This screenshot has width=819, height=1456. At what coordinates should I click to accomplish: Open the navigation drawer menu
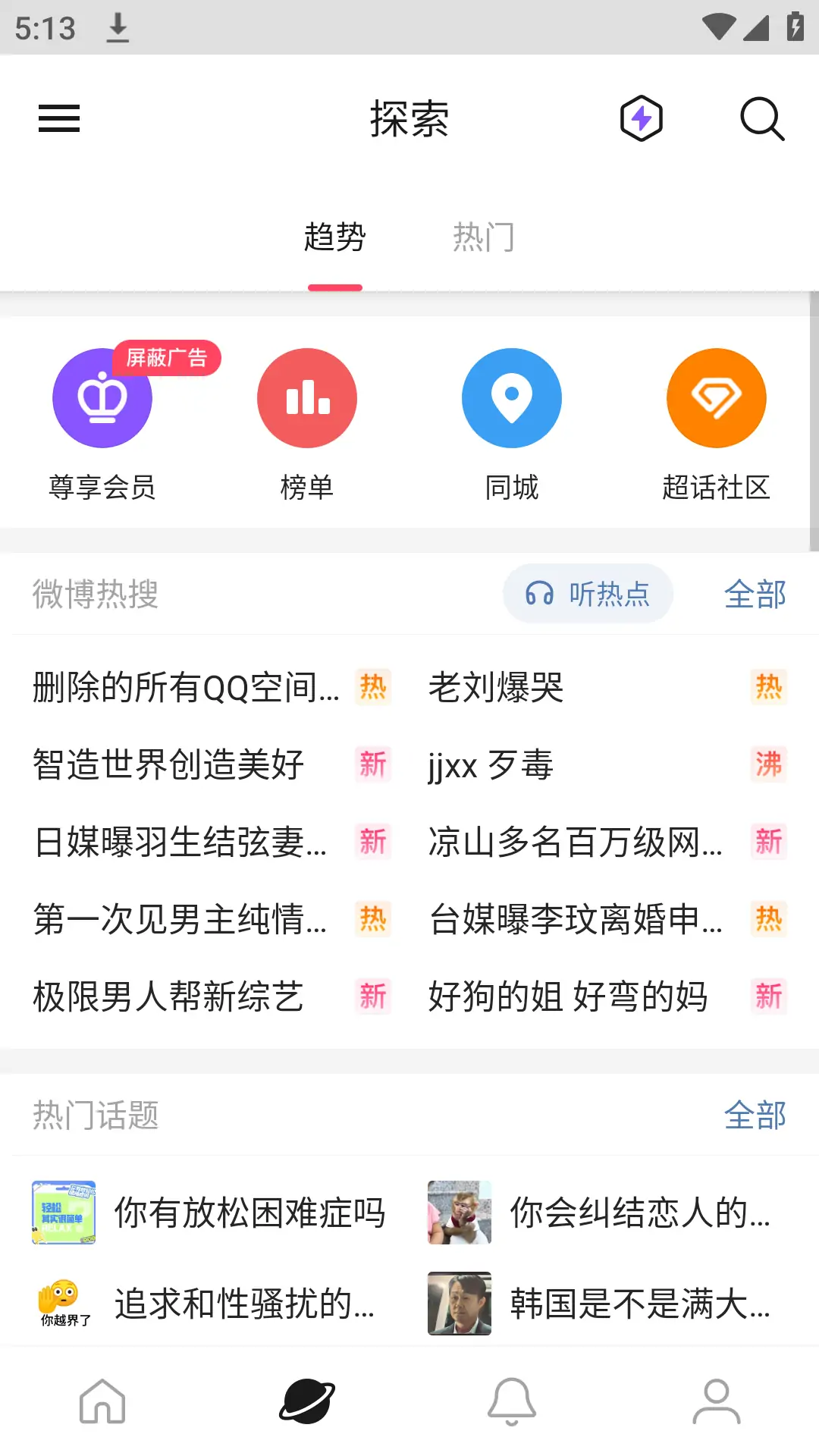coord(58,119)
